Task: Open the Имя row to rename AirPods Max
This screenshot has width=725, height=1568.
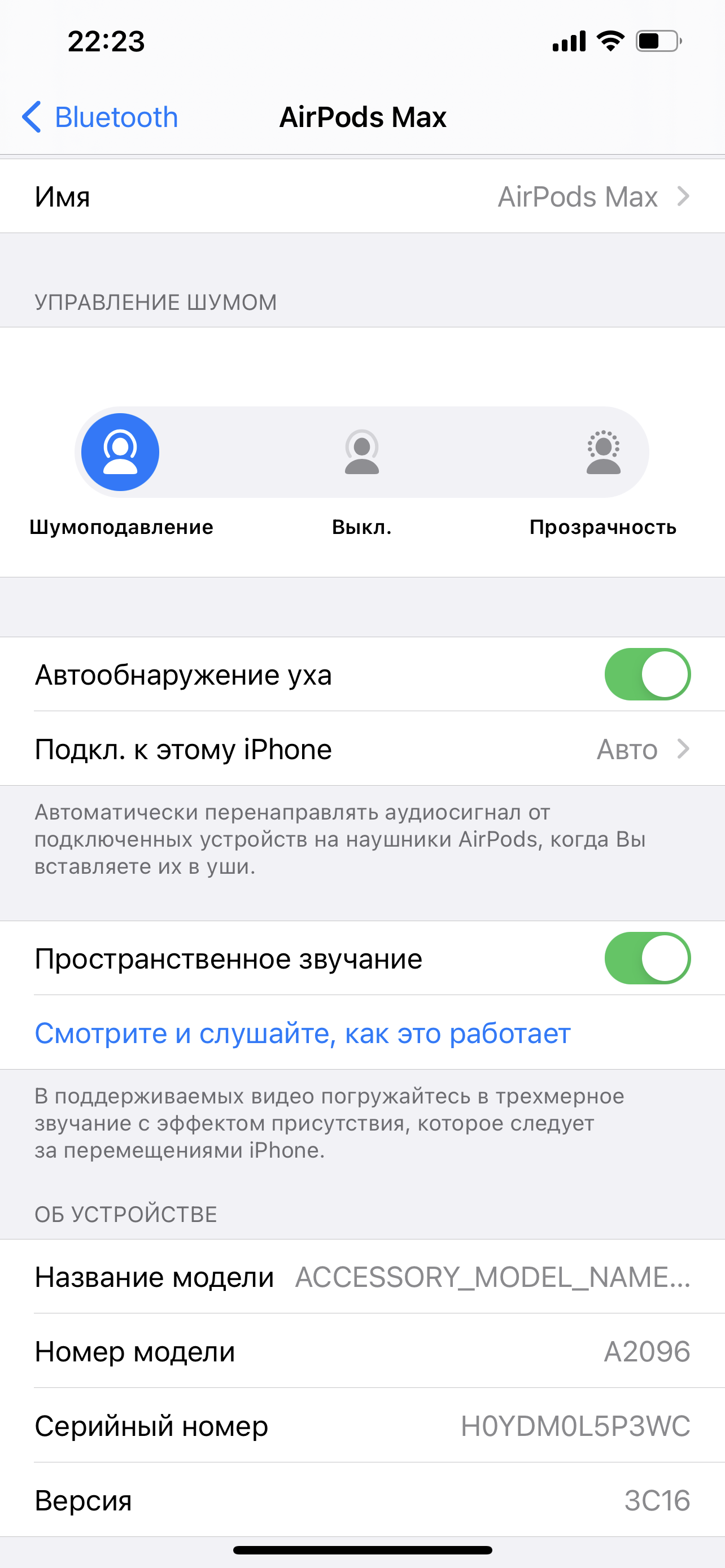Action: [362, 196]
